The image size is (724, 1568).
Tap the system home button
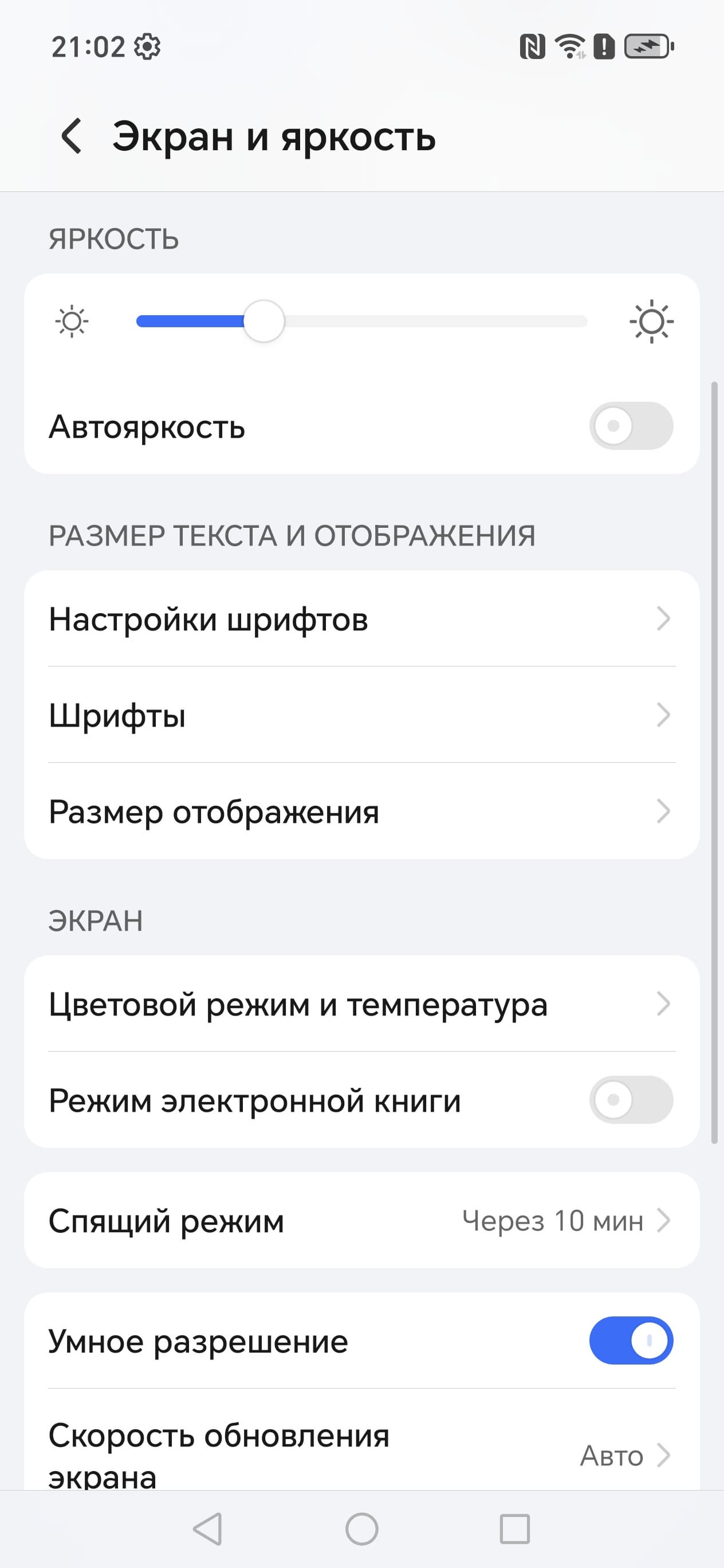pos(362,1529)
